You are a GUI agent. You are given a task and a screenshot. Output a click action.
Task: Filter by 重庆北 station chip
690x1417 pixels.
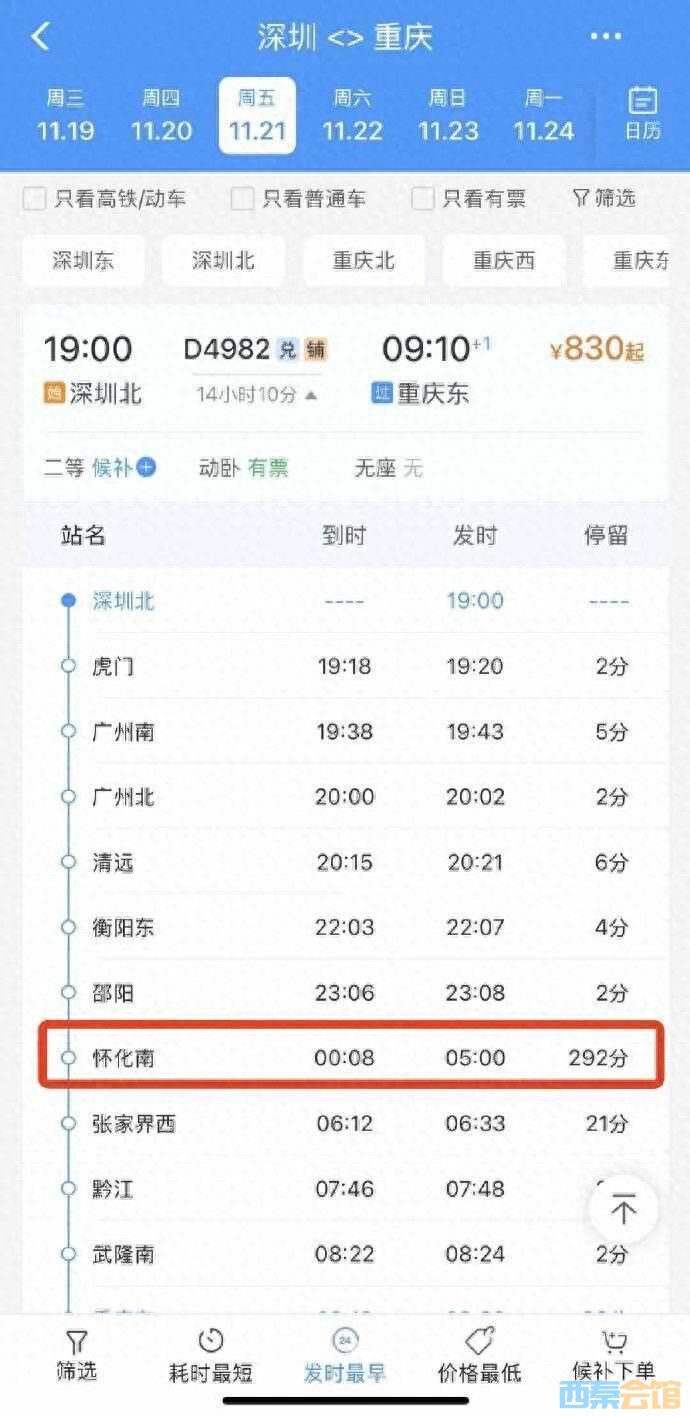click(364, 261)
